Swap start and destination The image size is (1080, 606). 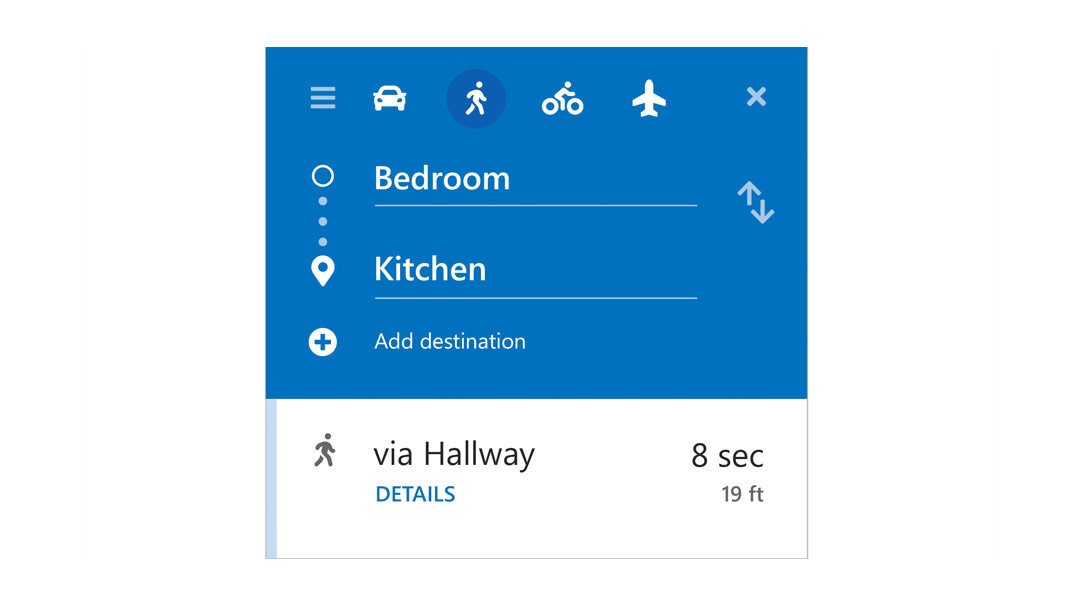pyautogui.click(x=755, y=202)
